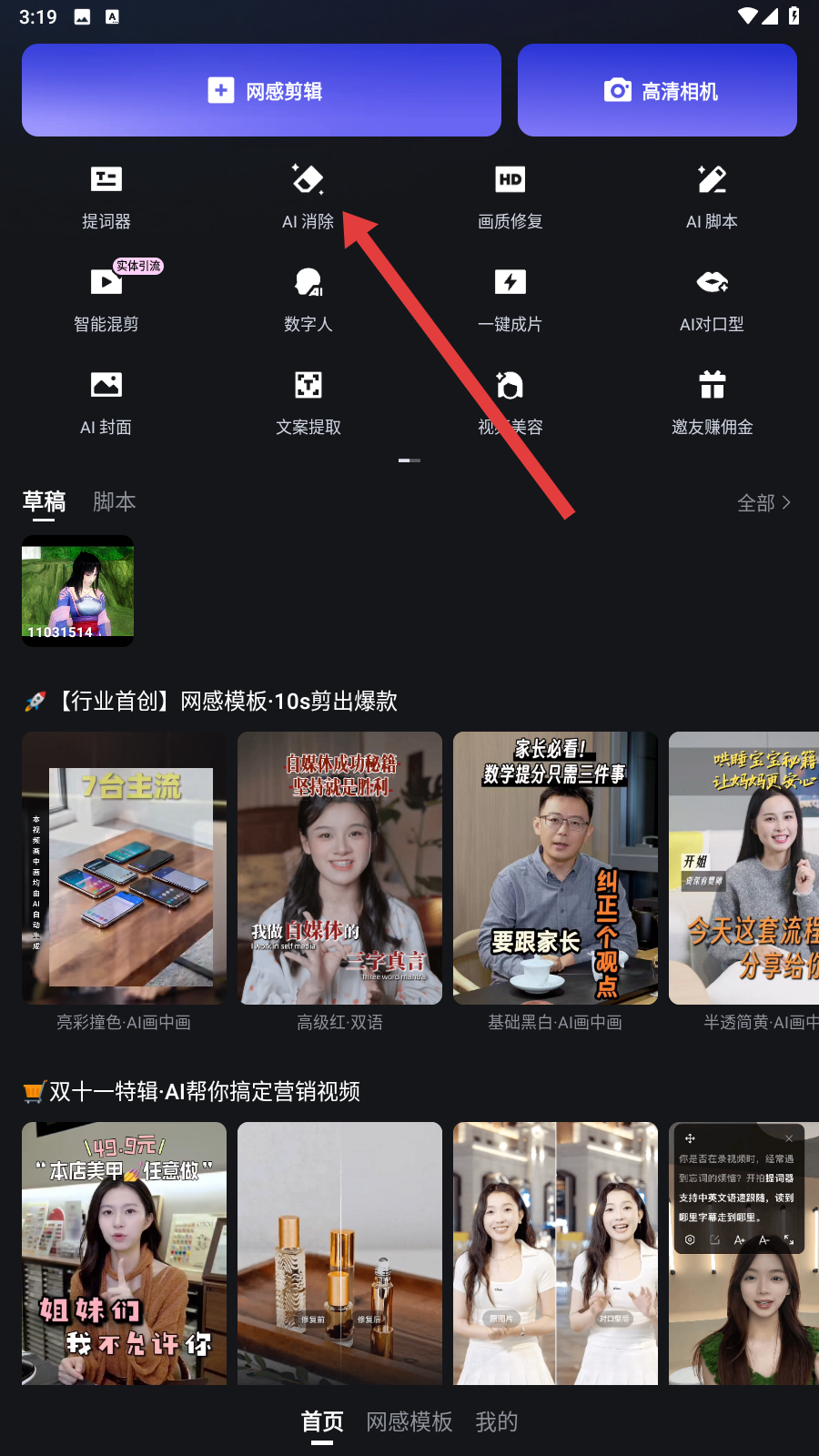Open the AI 脚本 tool
Image resolution: width=819 pixels, height=1456 pixels.
click(x=712, y=196)
